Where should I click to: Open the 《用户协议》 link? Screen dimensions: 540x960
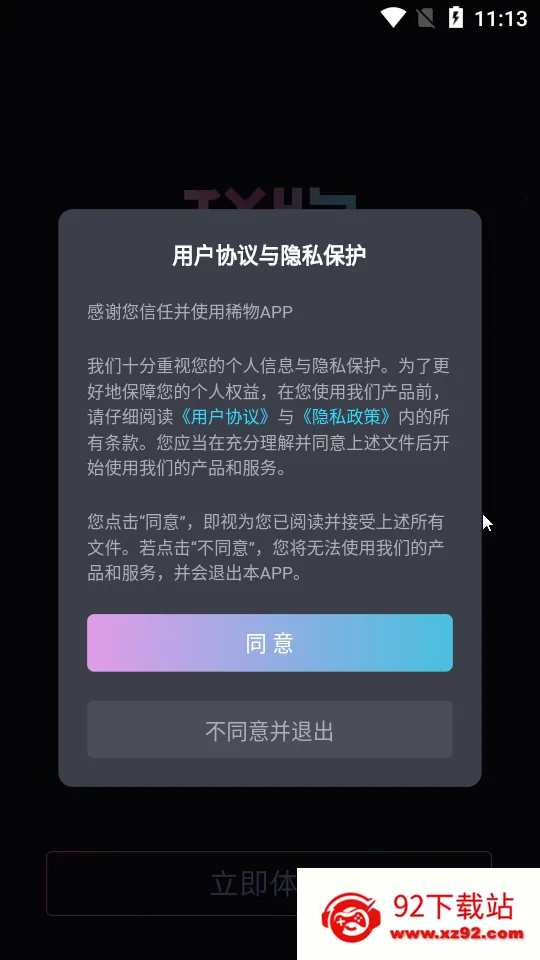(225, 417)
